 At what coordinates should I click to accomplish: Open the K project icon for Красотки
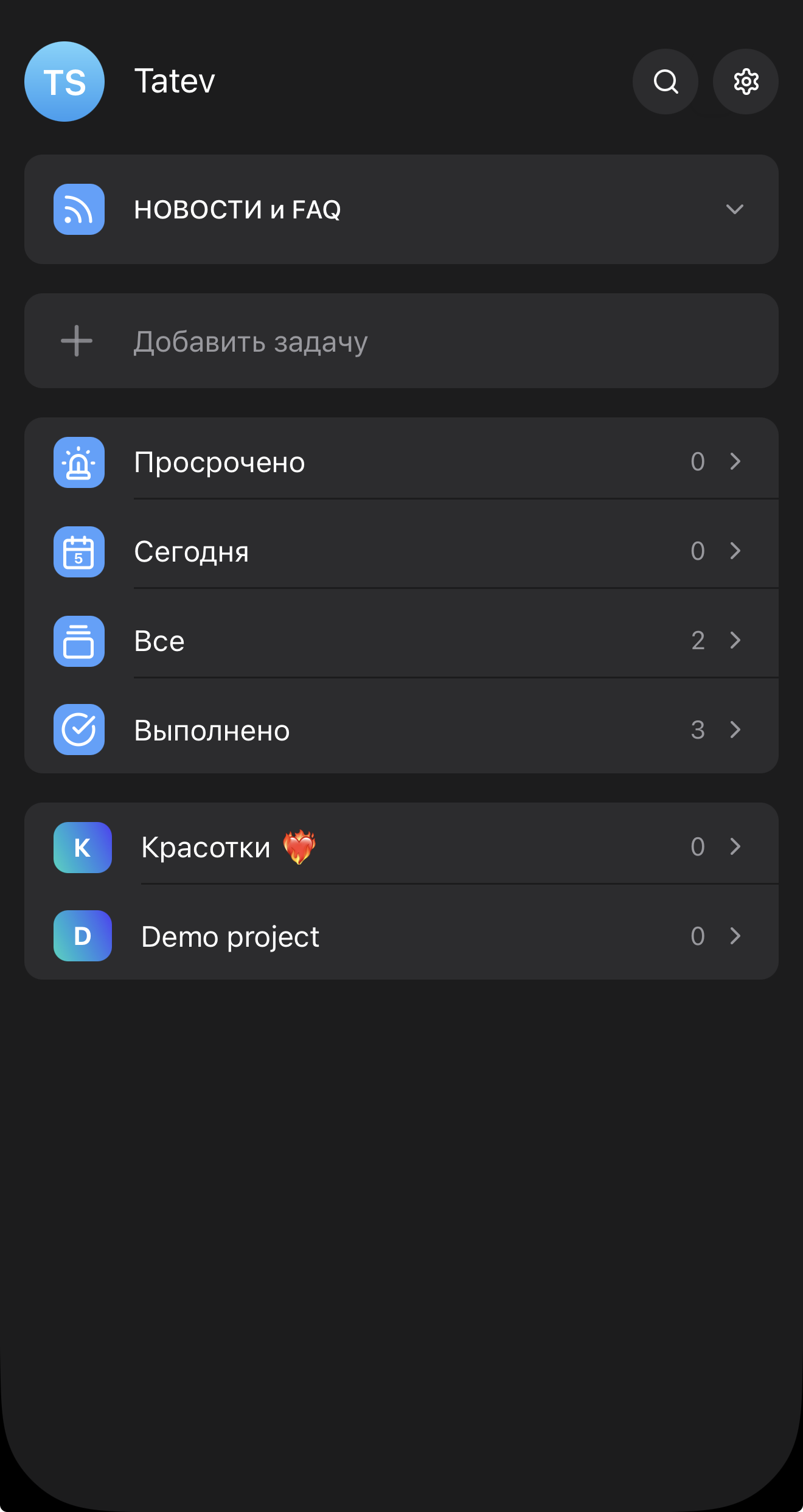(x=82, y=847)
